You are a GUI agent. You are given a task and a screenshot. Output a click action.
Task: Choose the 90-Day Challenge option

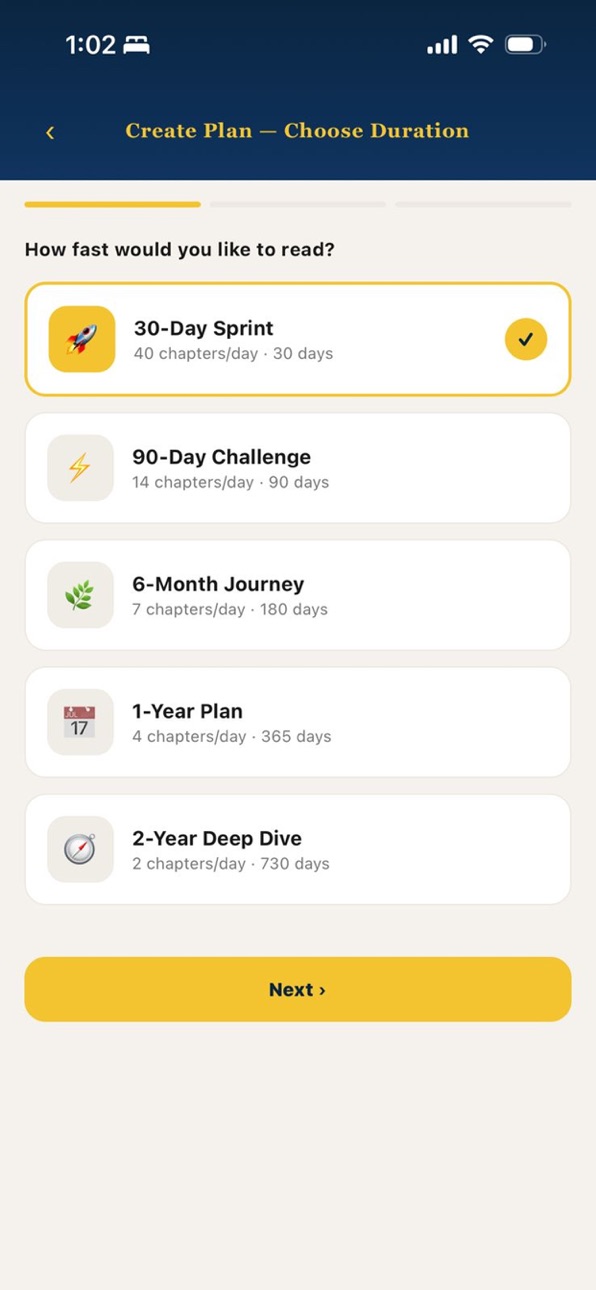click(298, 468)
